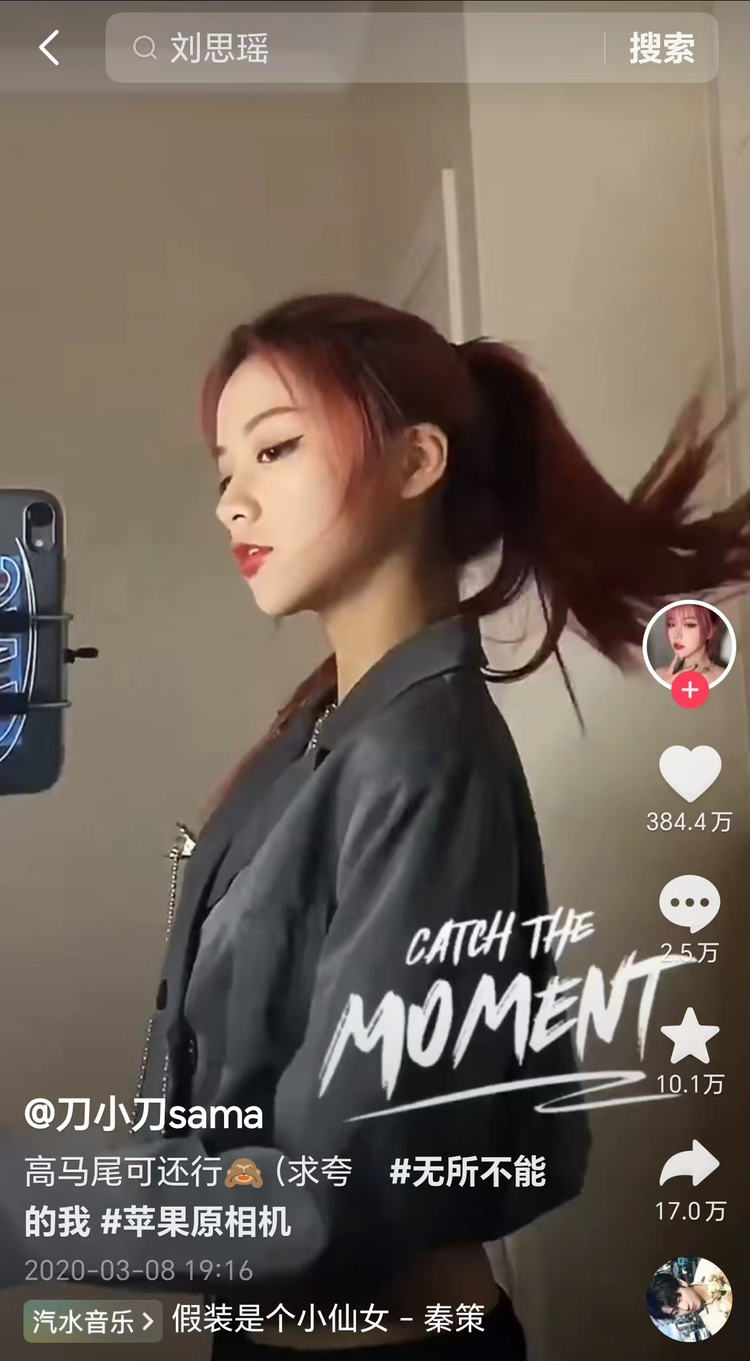This screenshot has width=750, height=1361.
Task: Share the video with the arrow icon
Action: [x=689, y=1166]
